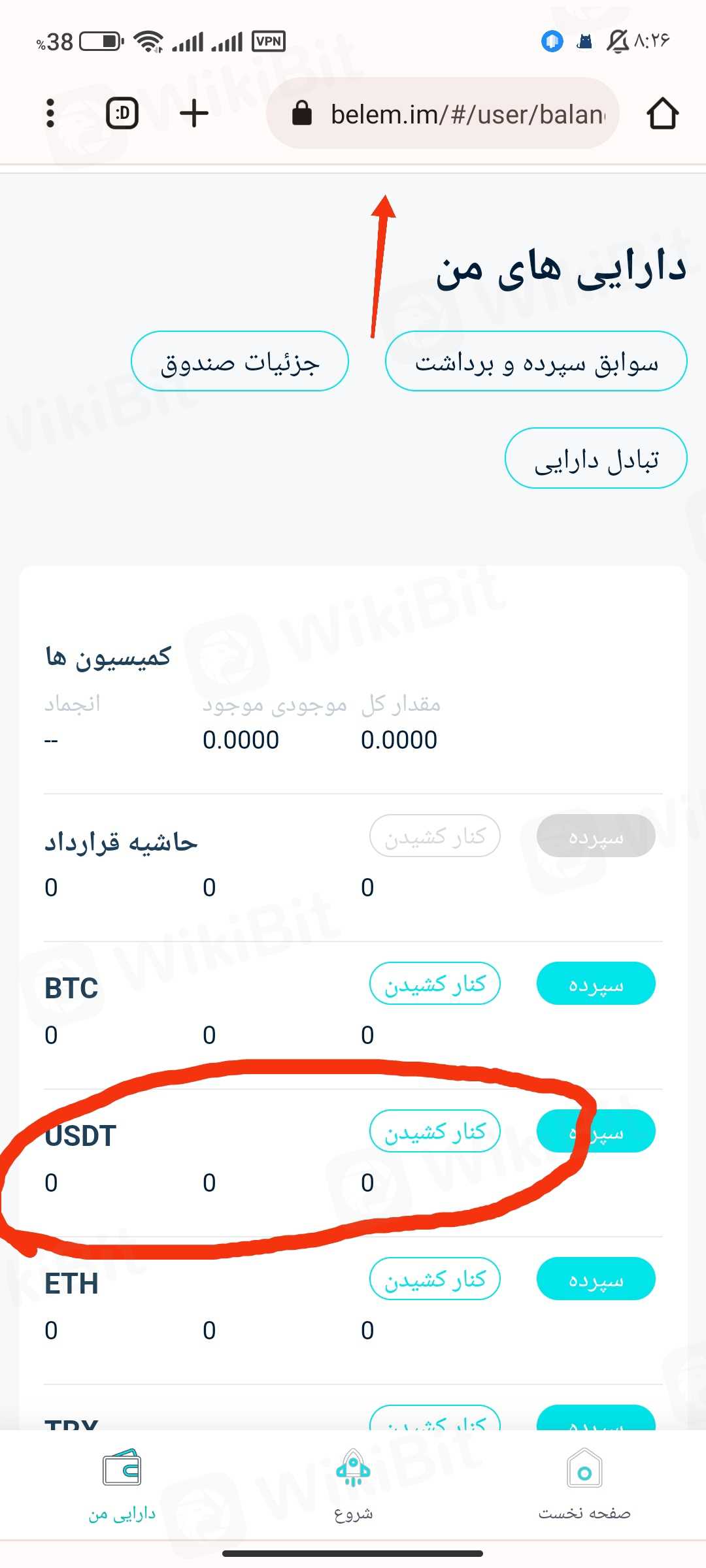Open جزئیات صندوق details
The height and width of the screenshot is (1568, 706).
point(240,361)
